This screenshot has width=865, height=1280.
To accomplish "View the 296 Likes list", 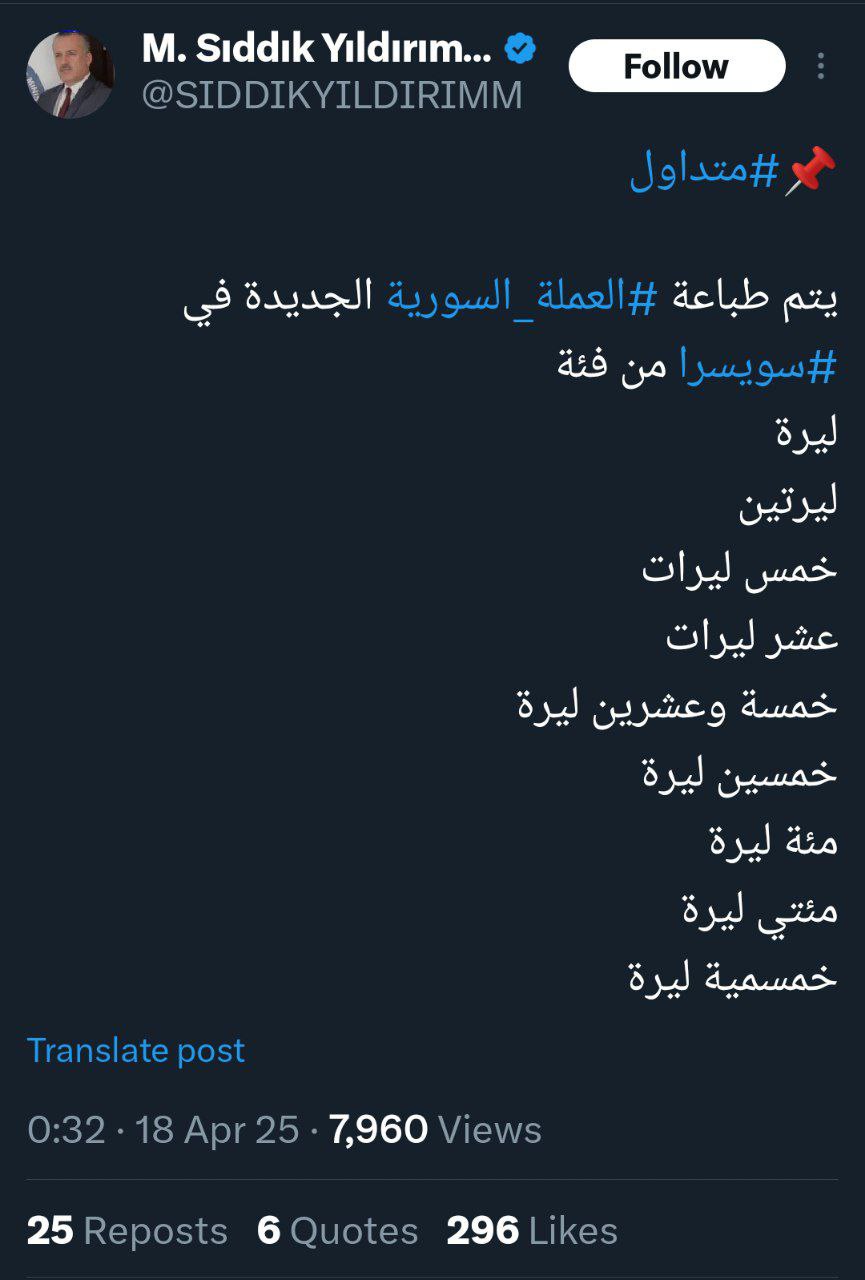I will click(x=531, y=1231).
